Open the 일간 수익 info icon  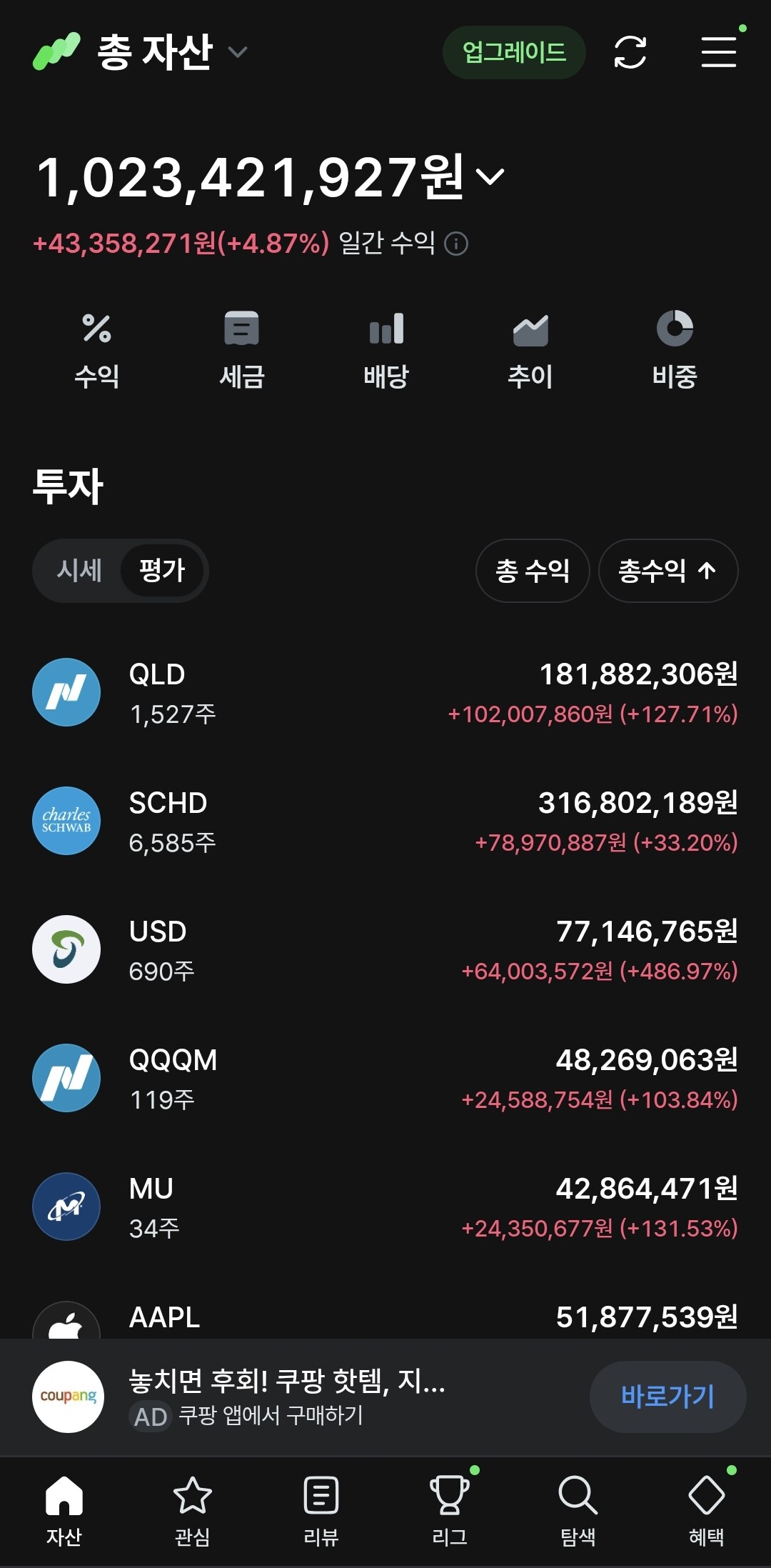pos(456,244)
